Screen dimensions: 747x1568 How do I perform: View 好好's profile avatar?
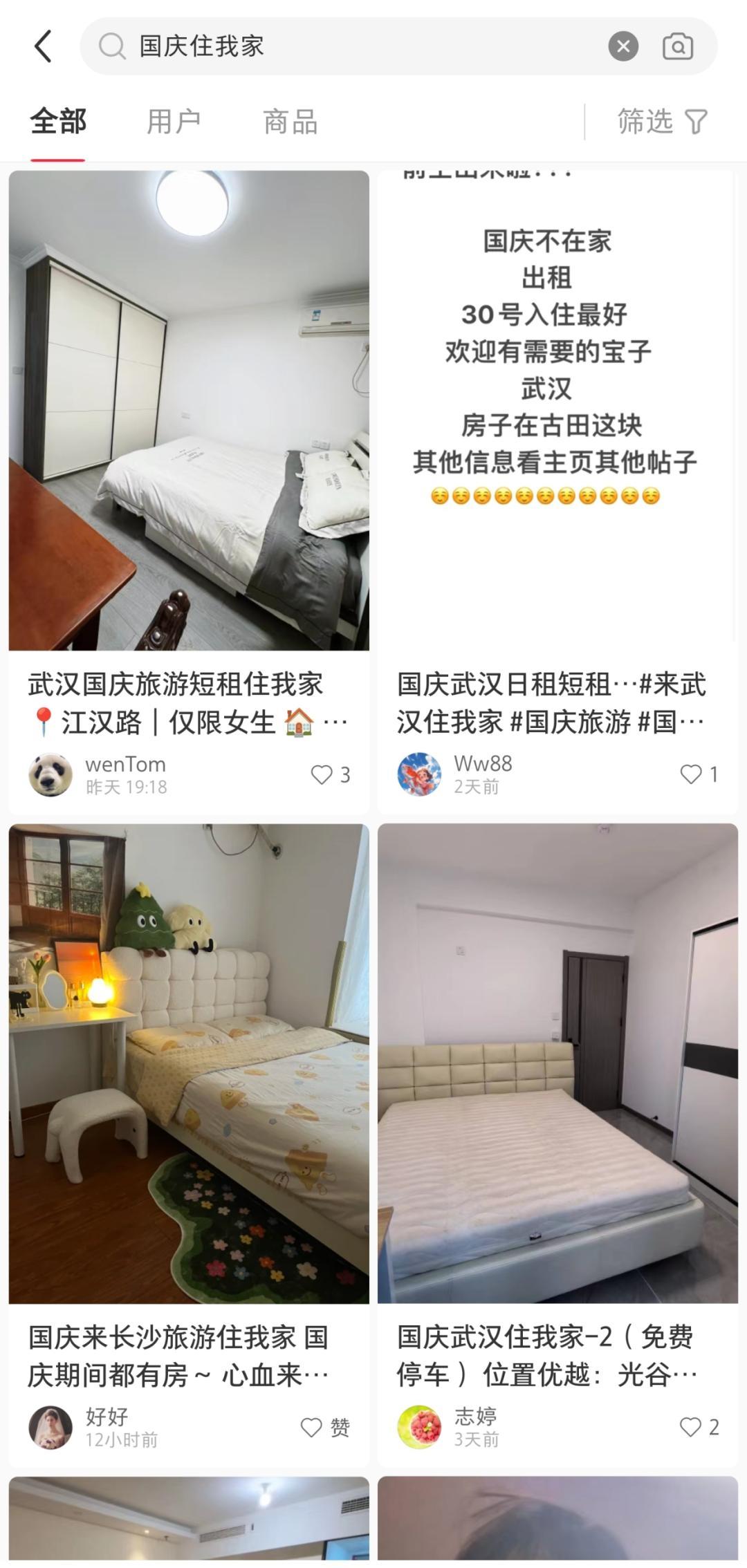[50, 1427]
